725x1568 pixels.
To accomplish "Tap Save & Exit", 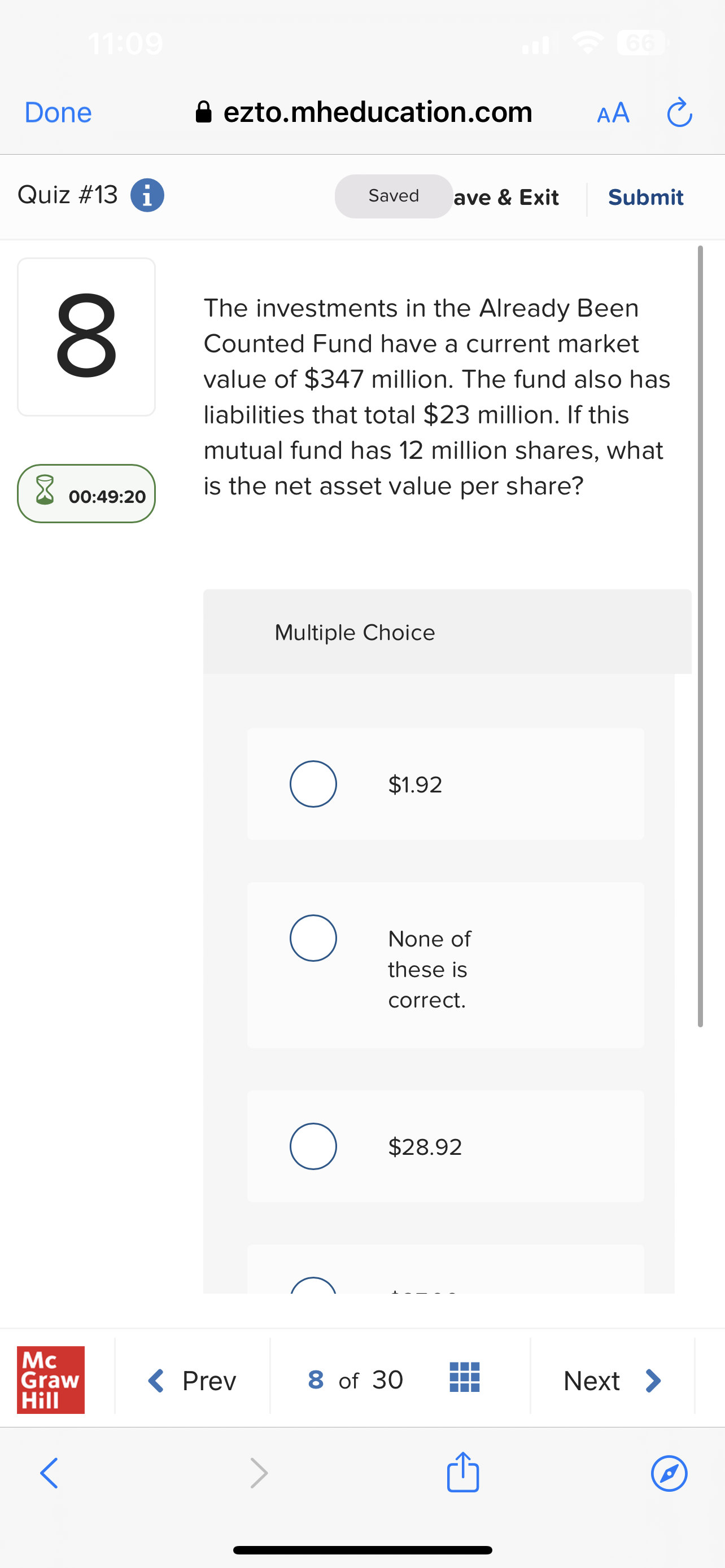I will (506, 197).
